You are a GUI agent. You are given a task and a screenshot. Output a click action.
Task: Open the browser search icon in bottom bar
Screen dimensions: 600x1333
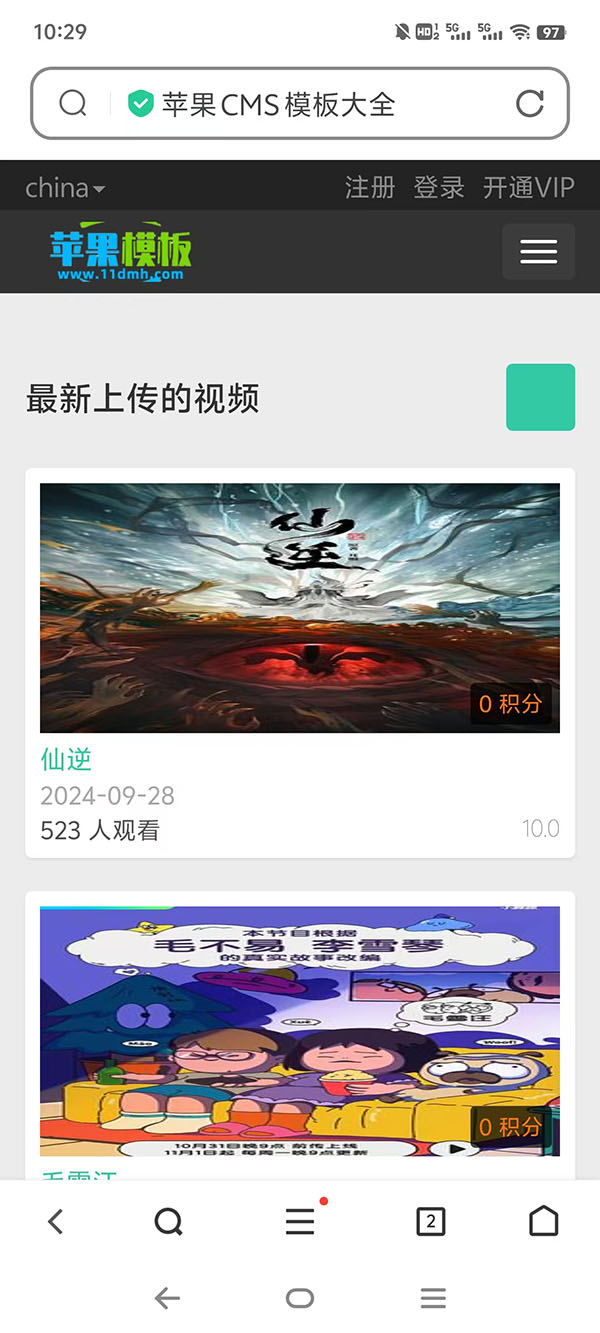[x=169, y=1221]
